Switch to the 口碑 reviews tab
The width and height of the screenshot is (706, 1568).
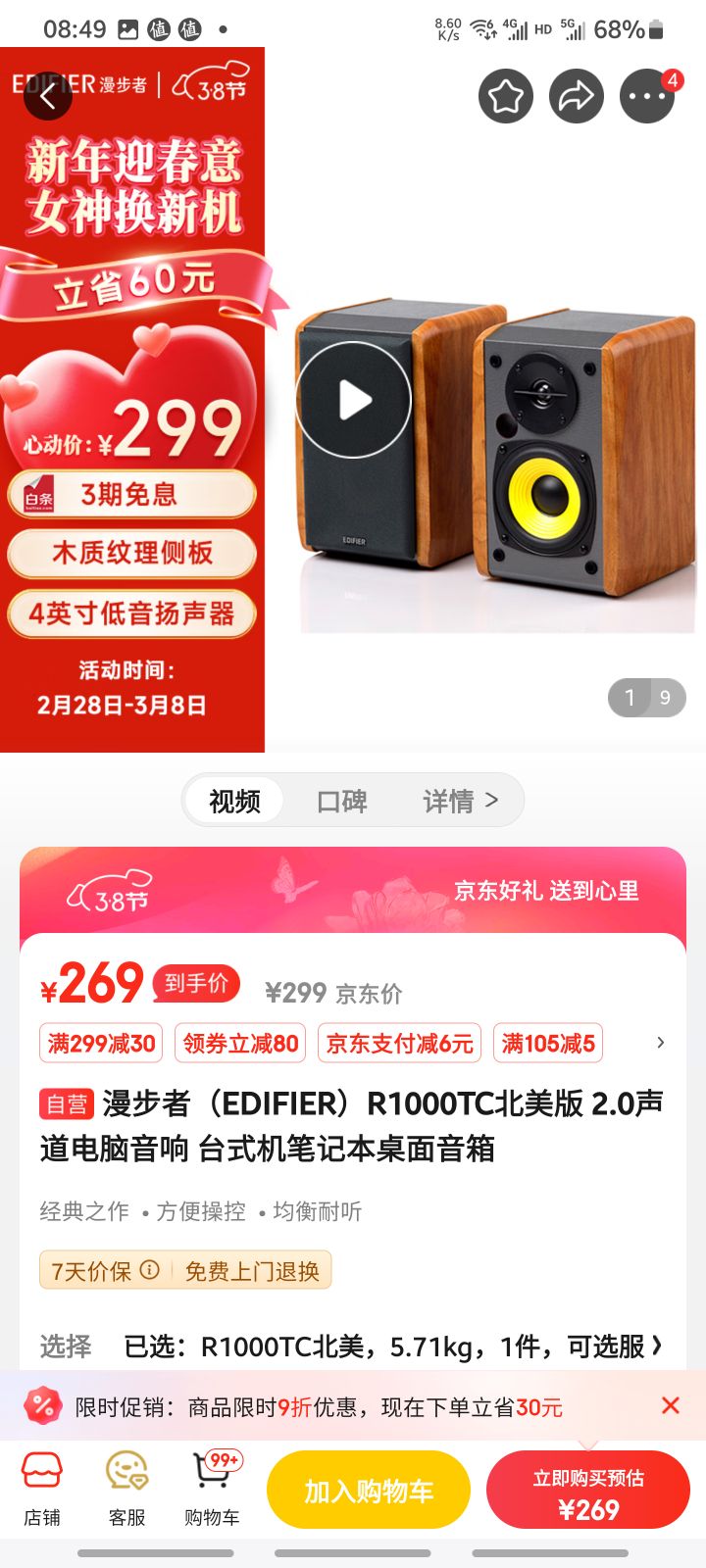[x=344, y=800]
